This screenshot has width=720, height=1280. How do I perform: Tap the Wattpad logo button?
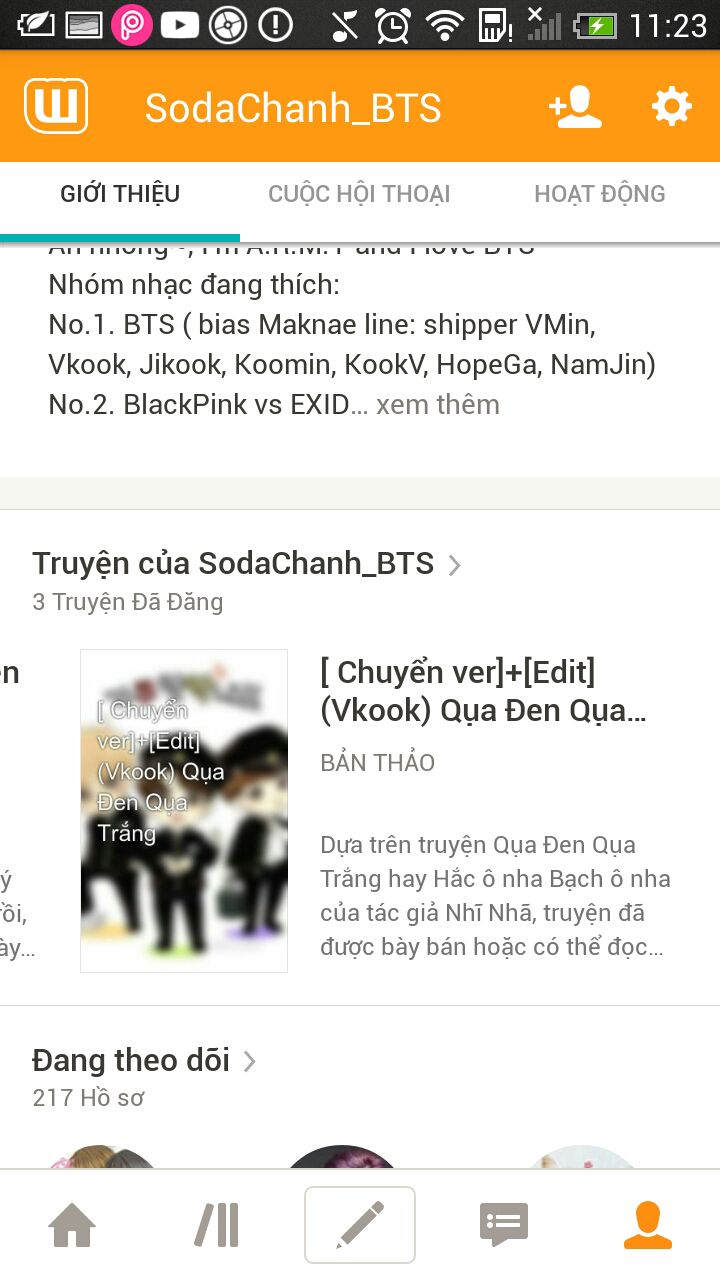56,106
